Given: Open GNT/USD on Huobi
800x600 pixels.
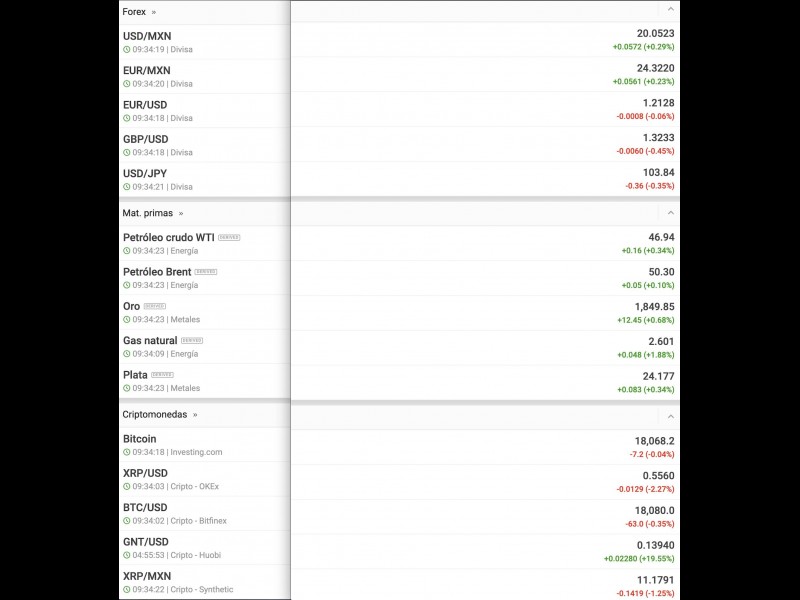Looking at the screenshot, I should point(145,542).
